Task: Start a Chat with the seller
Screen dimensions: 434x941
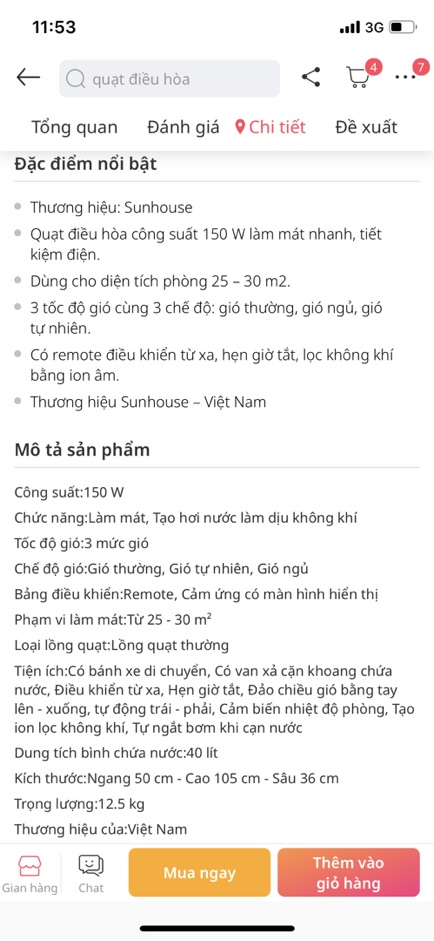Action: [x=91, y=874]
